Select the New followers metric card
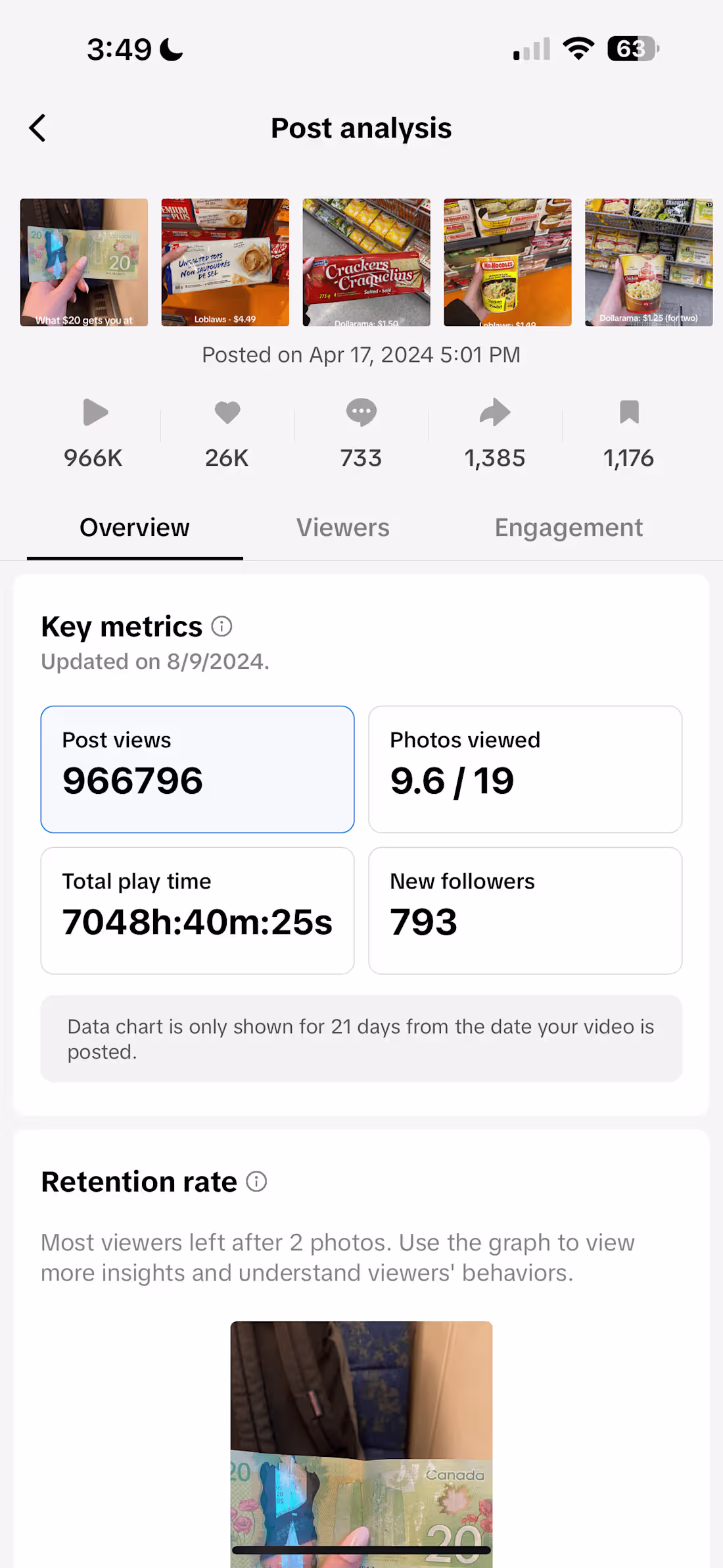This screenshot has width=723, height=1568. click(x=525, y=910)
